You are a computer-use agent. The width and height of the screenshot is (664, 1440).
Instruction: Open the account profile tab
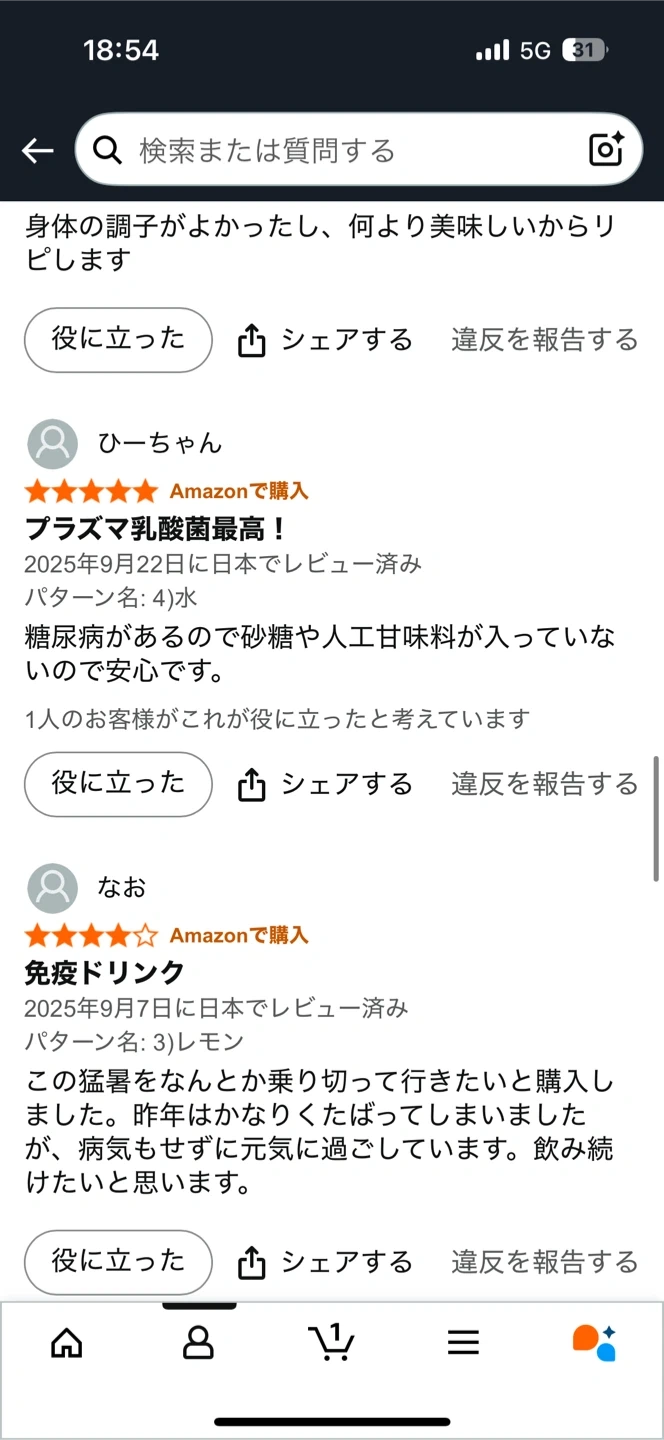point(198,1342)
